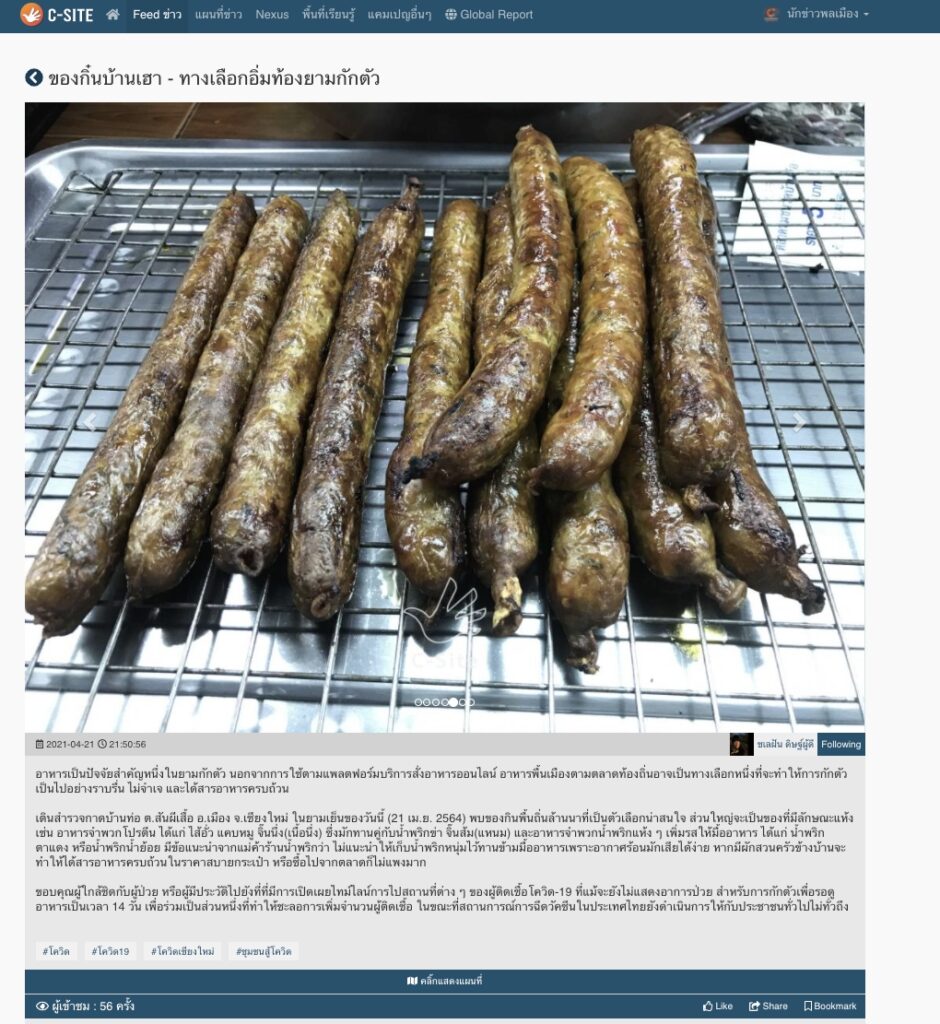Share this post

click(x=768, y=1006)
